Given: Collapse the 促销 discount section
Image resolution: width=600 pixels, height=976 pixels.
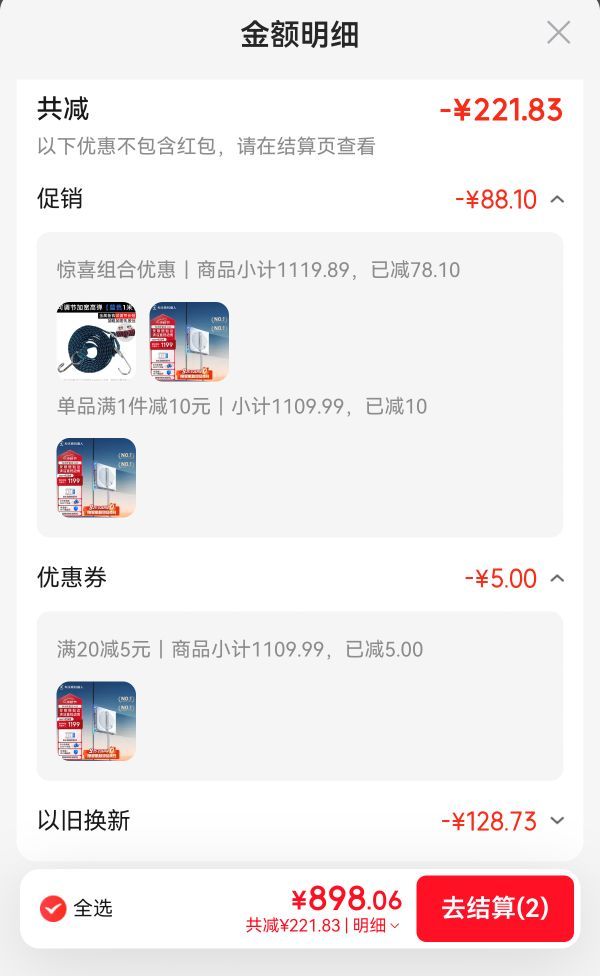Looking at the screenshot, I should tap(558, 199).
